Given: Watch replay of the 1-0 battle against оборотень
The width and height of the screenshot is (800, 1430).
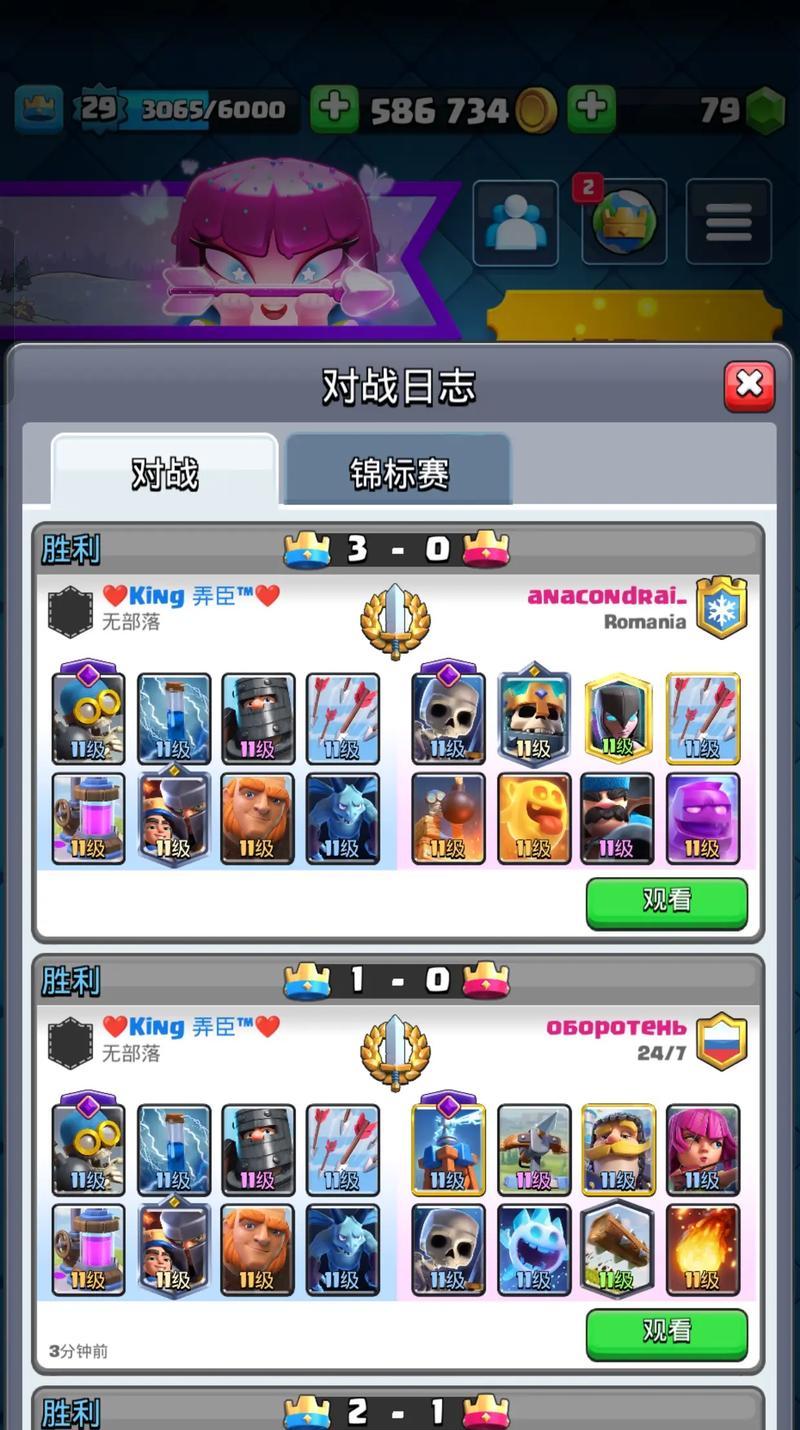Looking at the screenshot, I should 666,1332.
